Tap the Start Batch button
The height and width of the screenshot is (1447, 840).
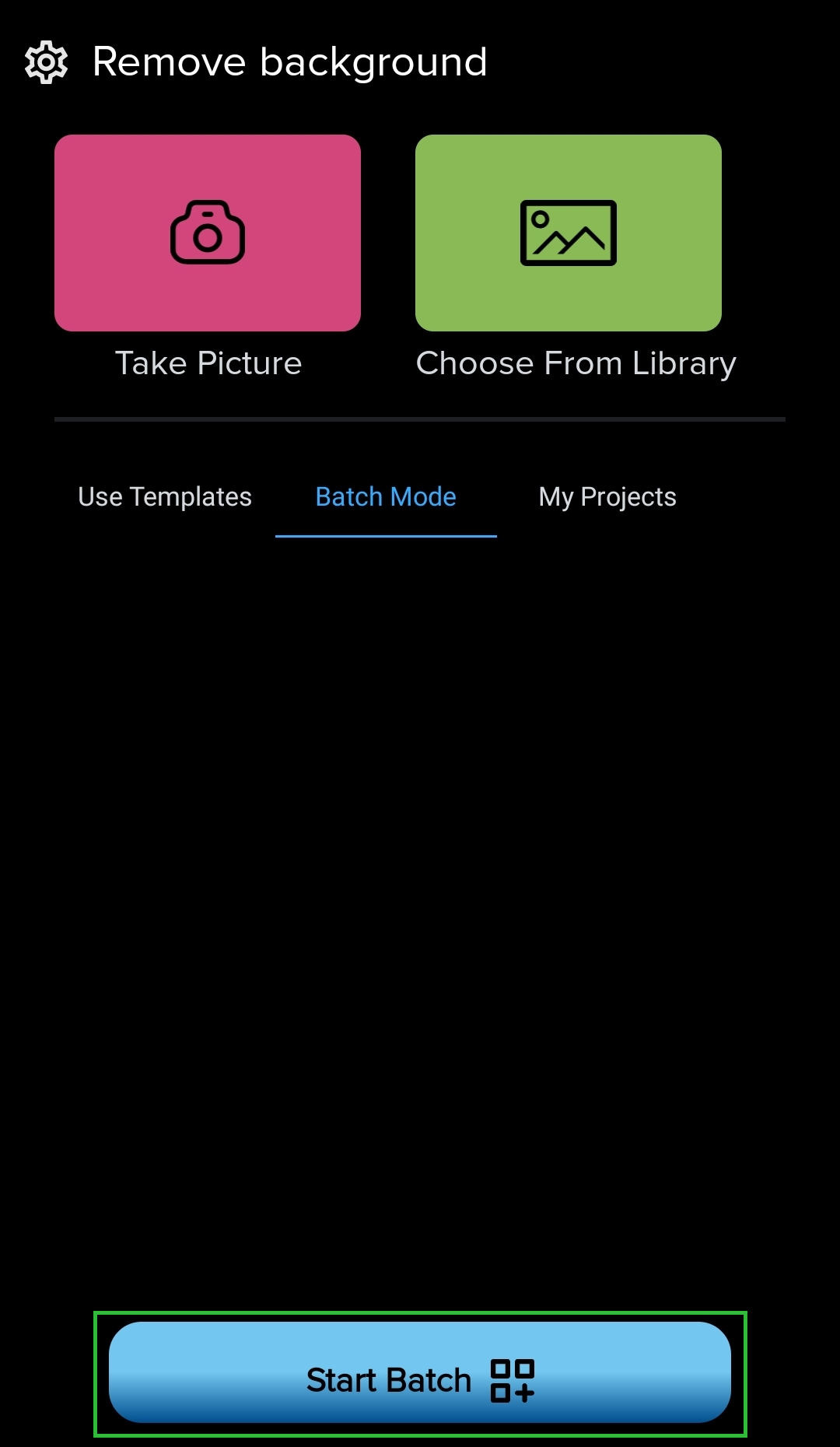click(420, 1372)
